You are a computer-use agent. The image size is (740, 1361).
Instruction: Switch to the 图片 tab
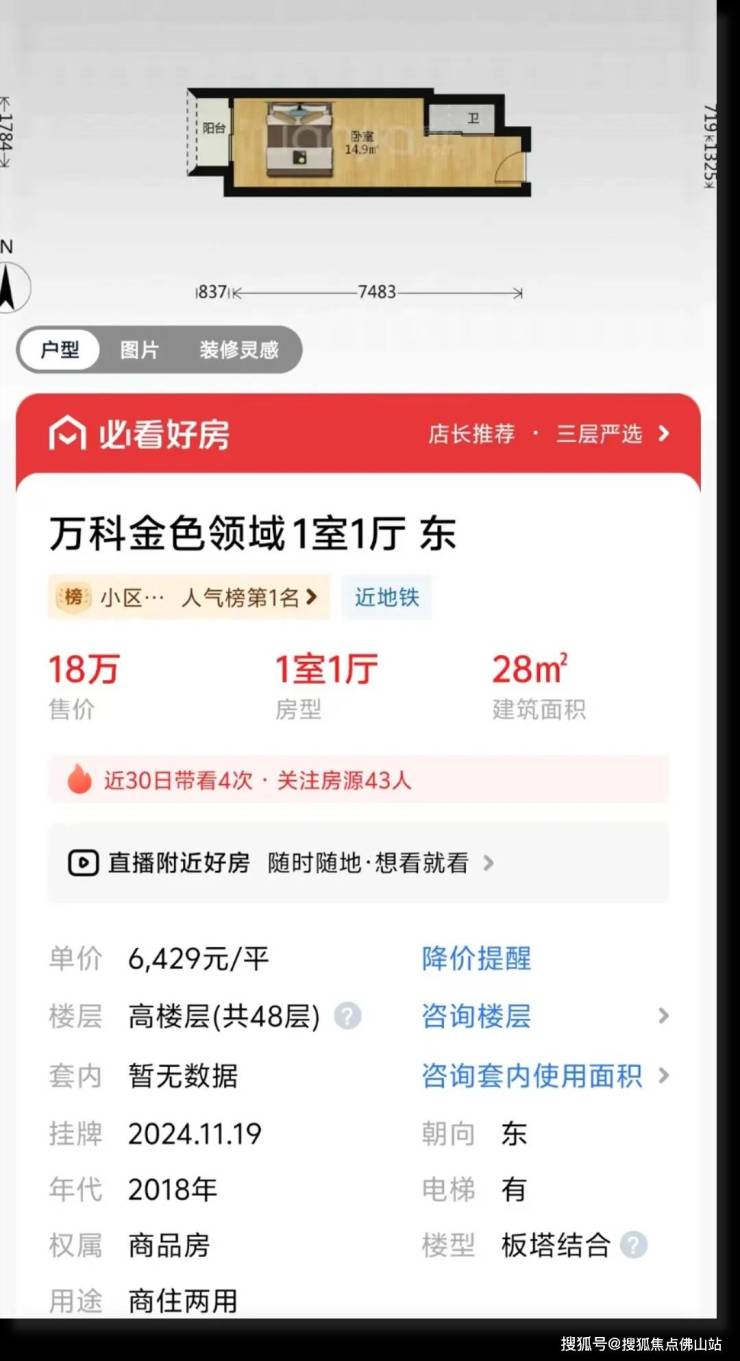click(139, 351)
